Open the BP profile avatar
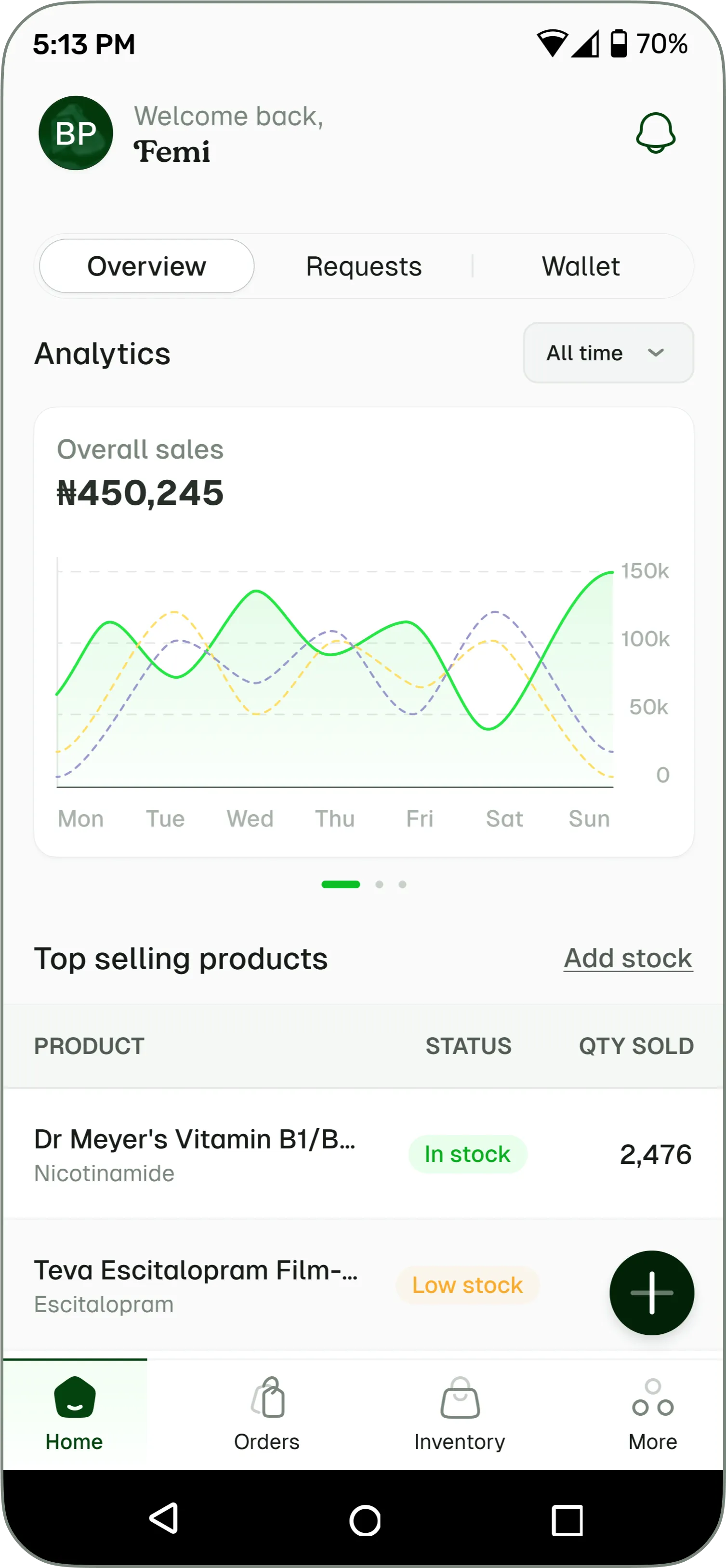Image resolution: width=726 pixels, height=1568 pixels. [x=76, y=133]
